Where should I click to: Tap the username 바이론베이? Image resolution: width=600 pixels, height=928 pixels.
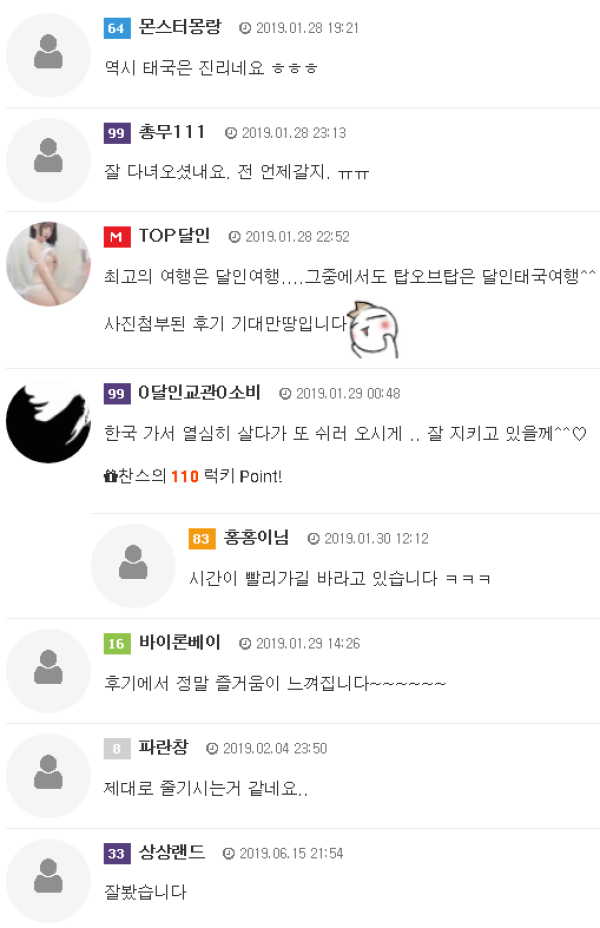(180, 643)
